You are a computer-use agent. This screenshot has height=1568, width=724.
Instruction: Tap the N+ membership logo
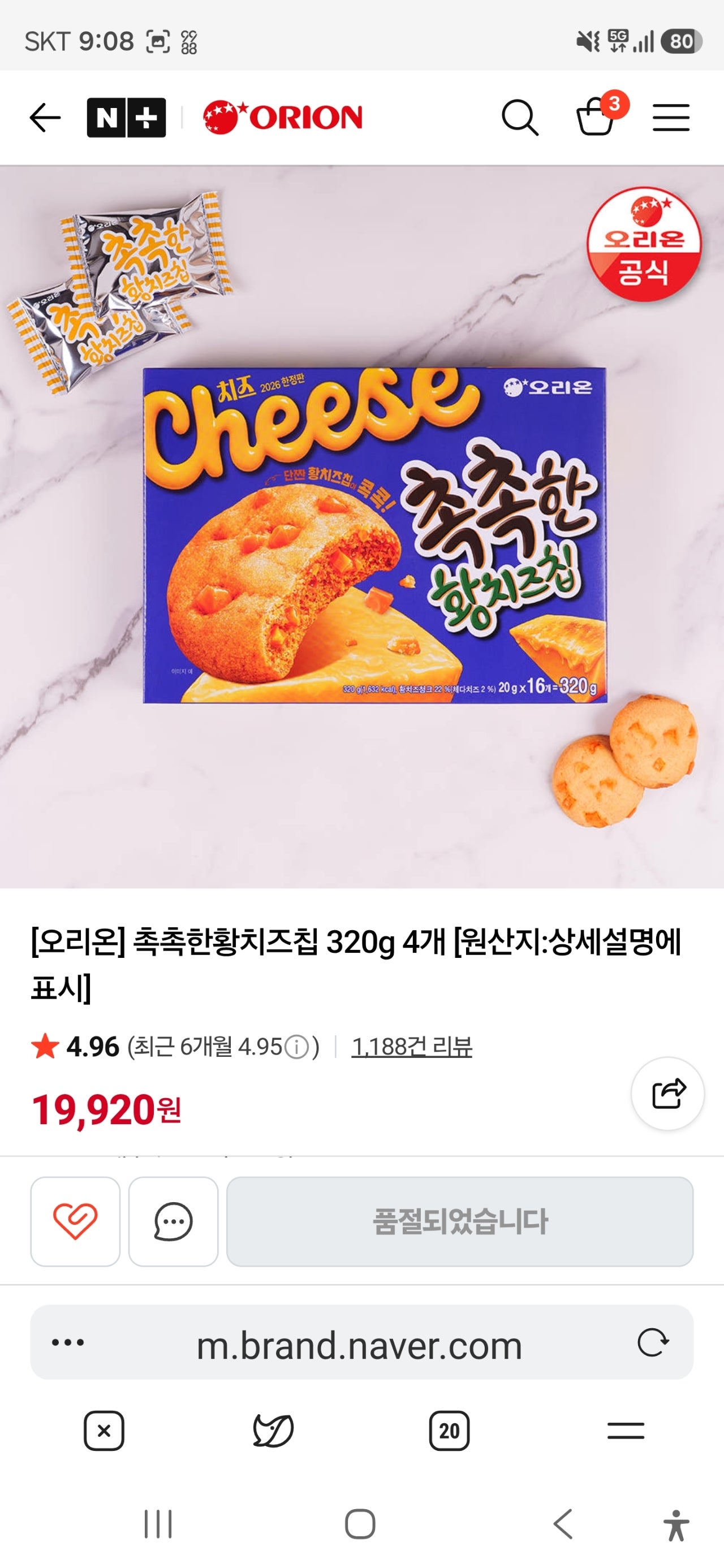pyautogui.click(x=126, y=118)
